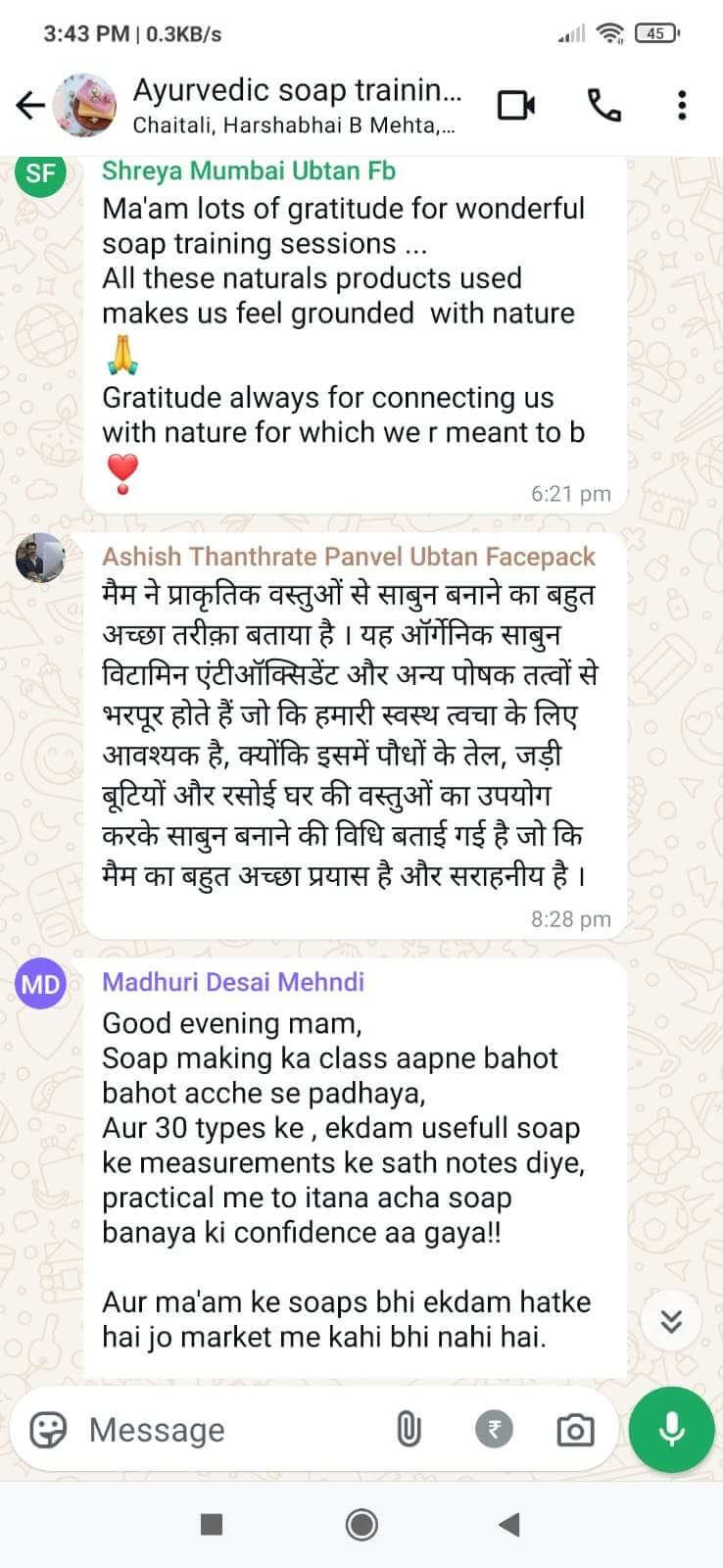
Task: Open Madhuri Desai Mehndi's avatar
Action: tap(40, 984)
